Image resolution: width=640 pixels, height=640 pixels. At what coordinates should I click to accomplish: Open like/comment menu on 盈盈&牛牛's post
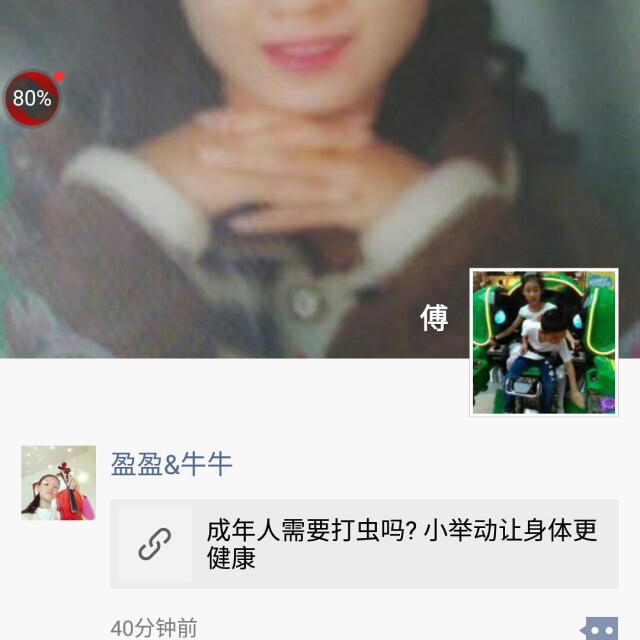[x=600, y=629]
